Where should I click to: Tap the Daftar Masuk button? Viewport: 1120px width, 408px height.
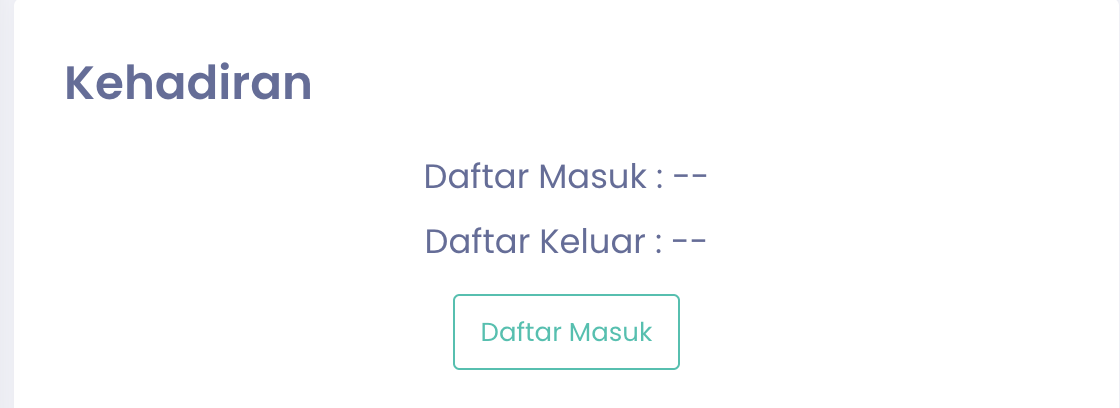(566, 332)
